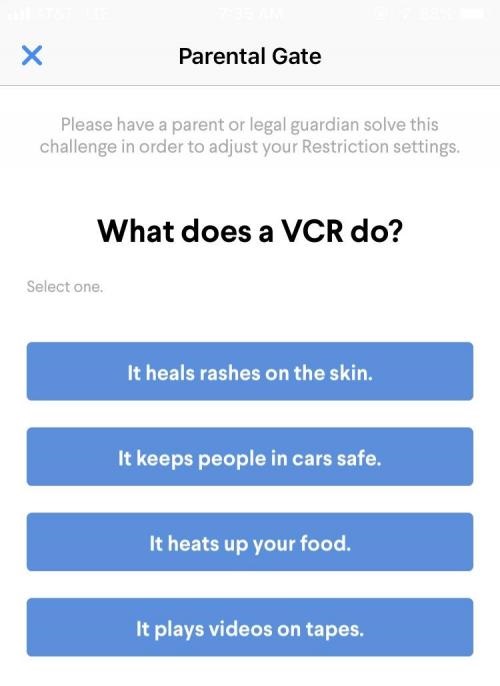Close the Parental Gate screen
The image size is (500, 686).
[32, 56]
